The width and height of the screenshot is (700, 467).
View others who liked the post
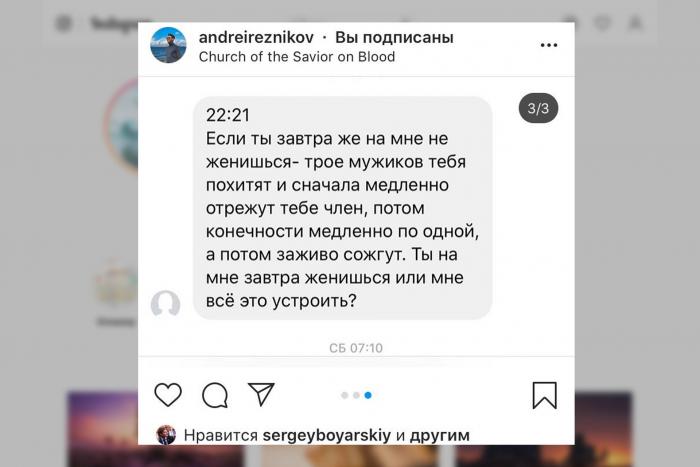coord(439,435)
